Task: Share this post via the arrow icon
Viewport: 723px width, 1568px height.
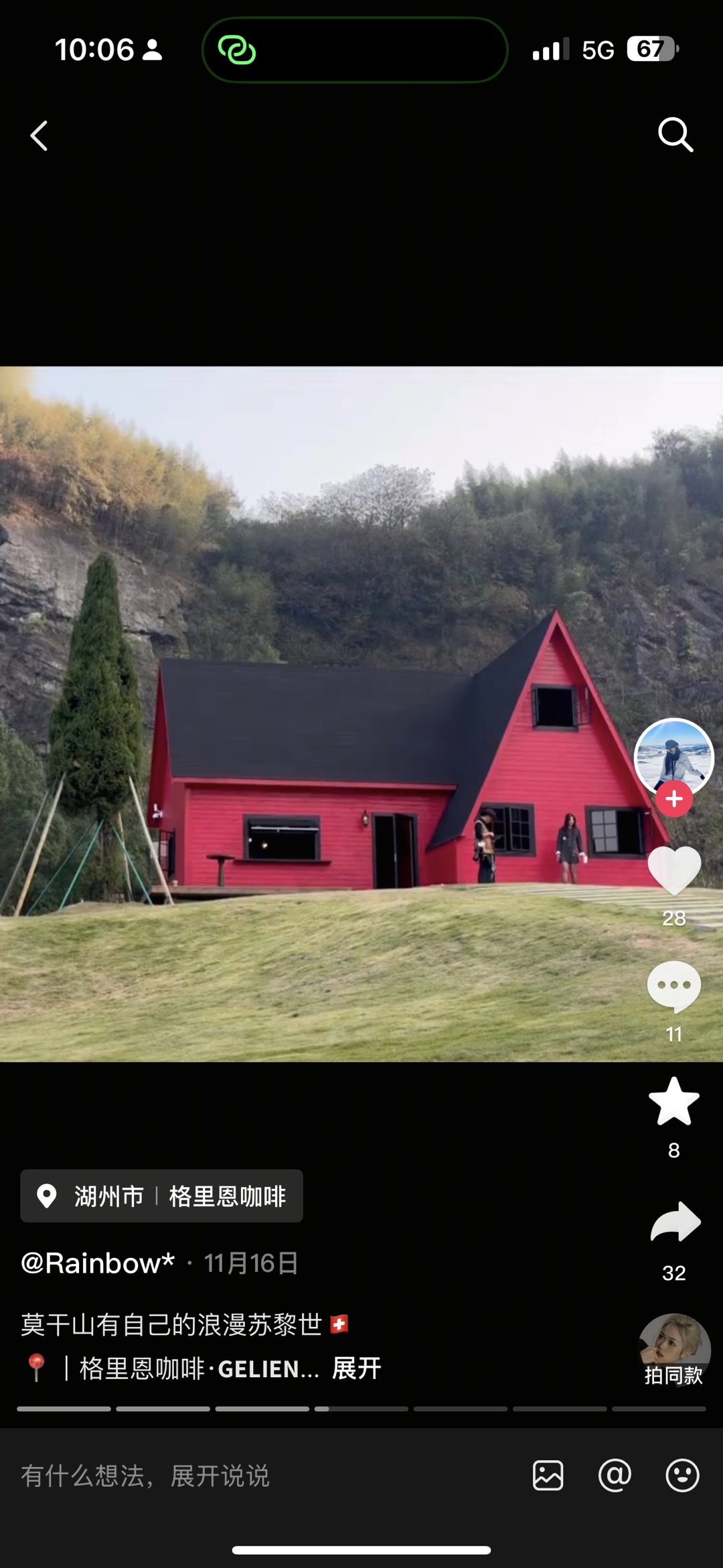Action: point(674,1222)
